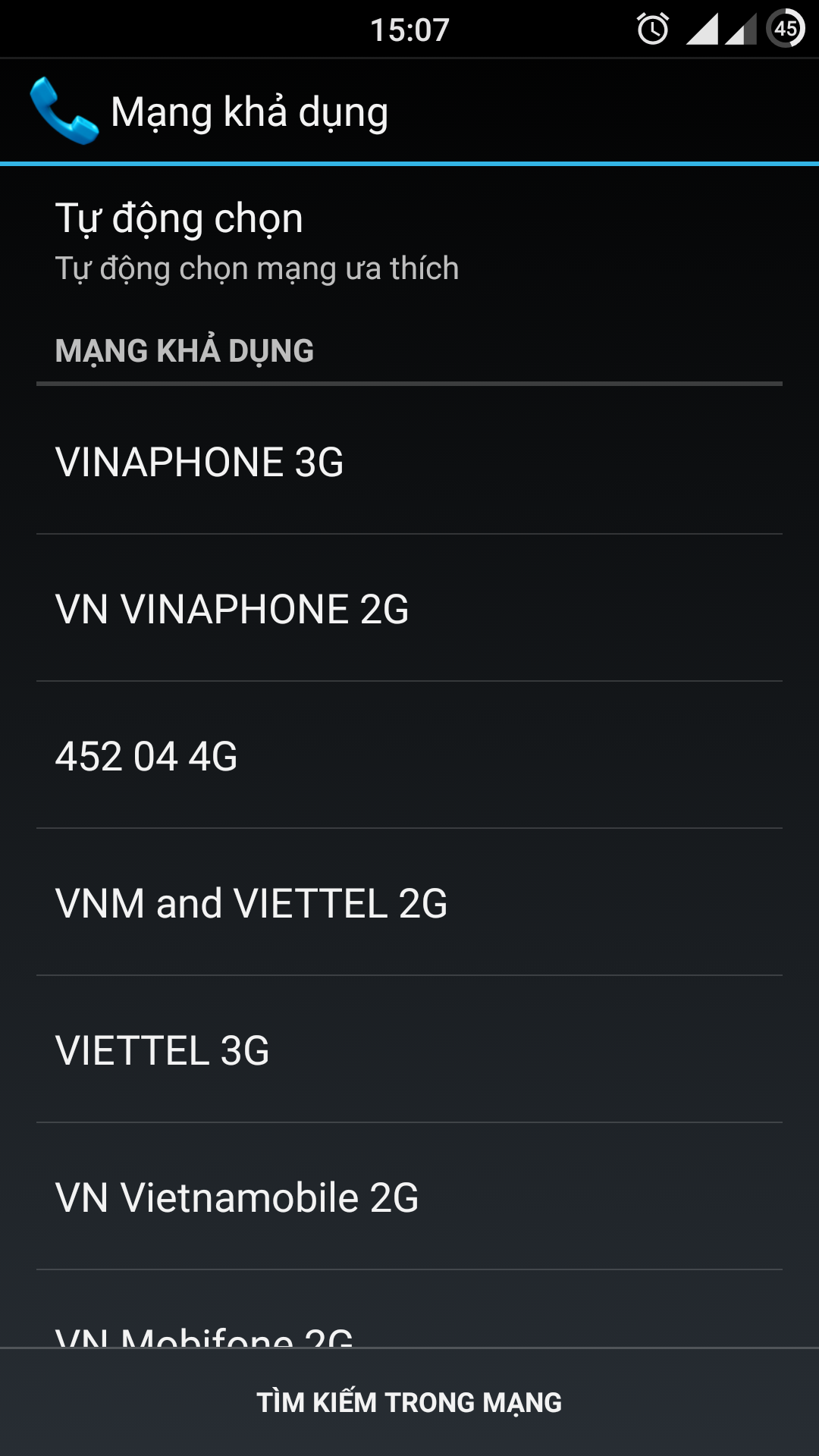The height and width of the screenshot is (1456, 819).
Task: Pick the 452 04 4G network
Action: pyautogui.click(x=409, y=756)
